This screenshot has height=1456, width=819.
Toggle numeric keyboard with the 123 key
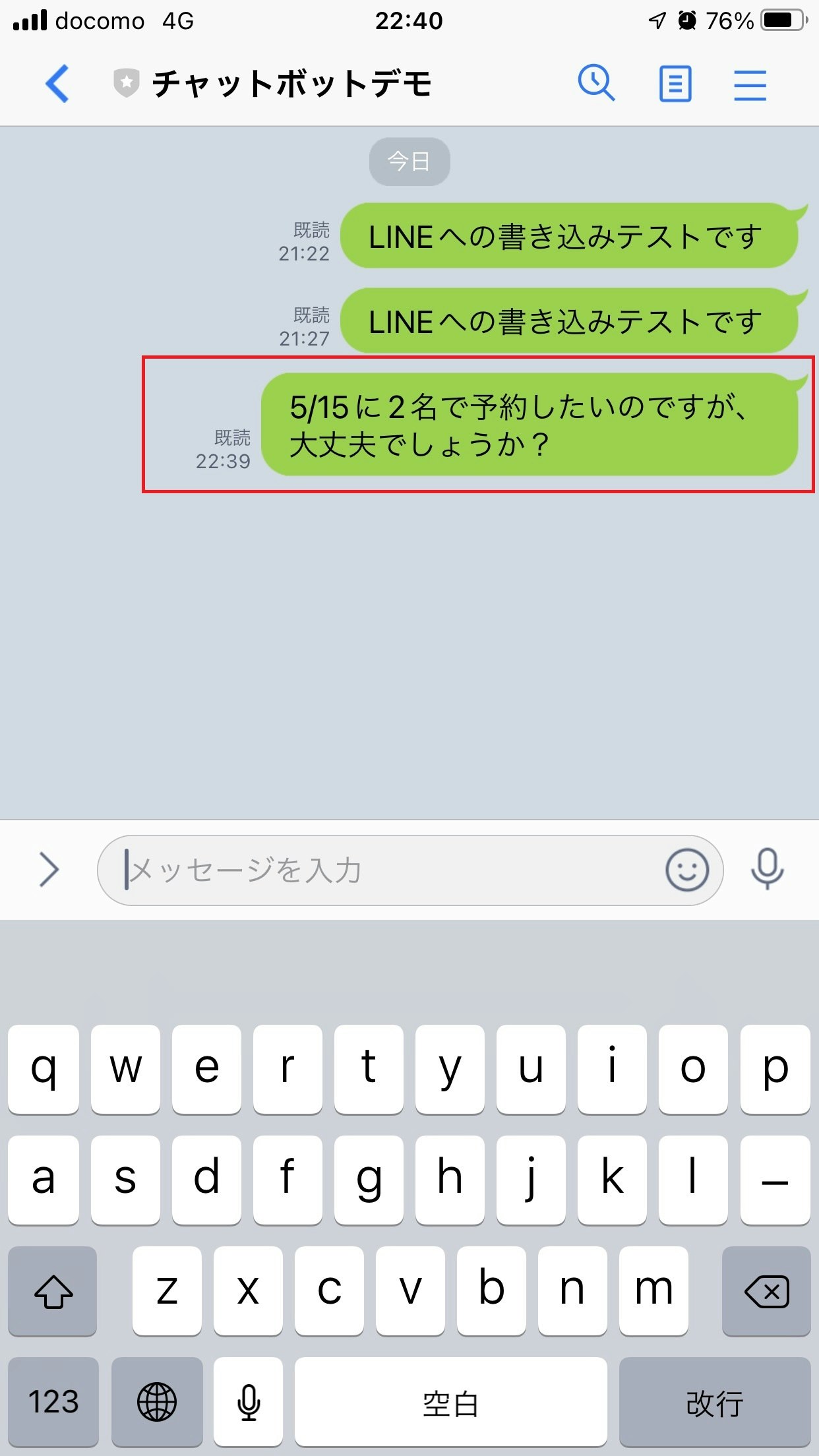click(x=53, y=1401)
